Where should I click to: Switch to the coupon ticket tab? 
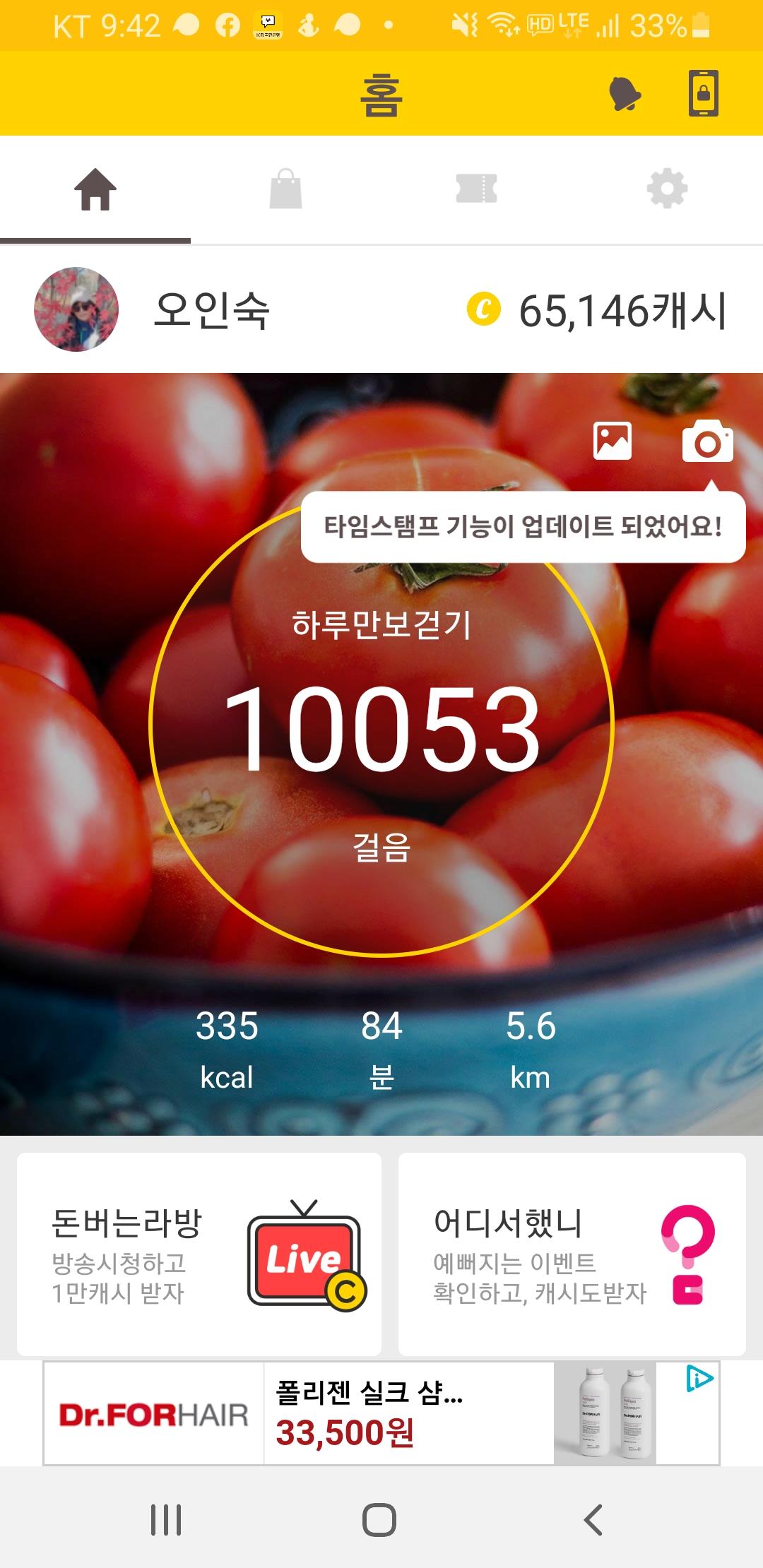pyautogui.click(x=477, y=189)
